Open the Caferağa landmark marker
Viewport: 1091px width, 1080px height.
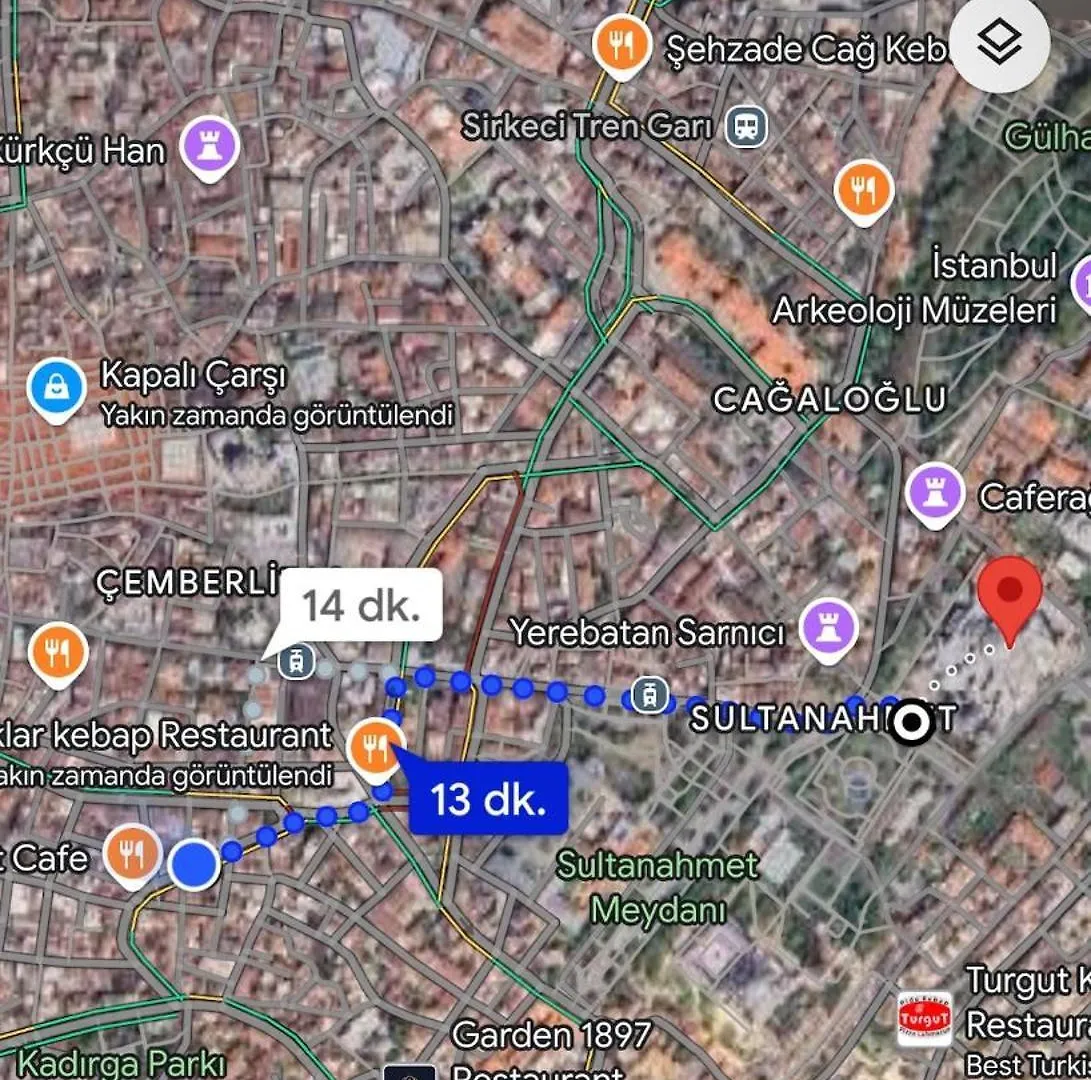[x=935, y=495]
